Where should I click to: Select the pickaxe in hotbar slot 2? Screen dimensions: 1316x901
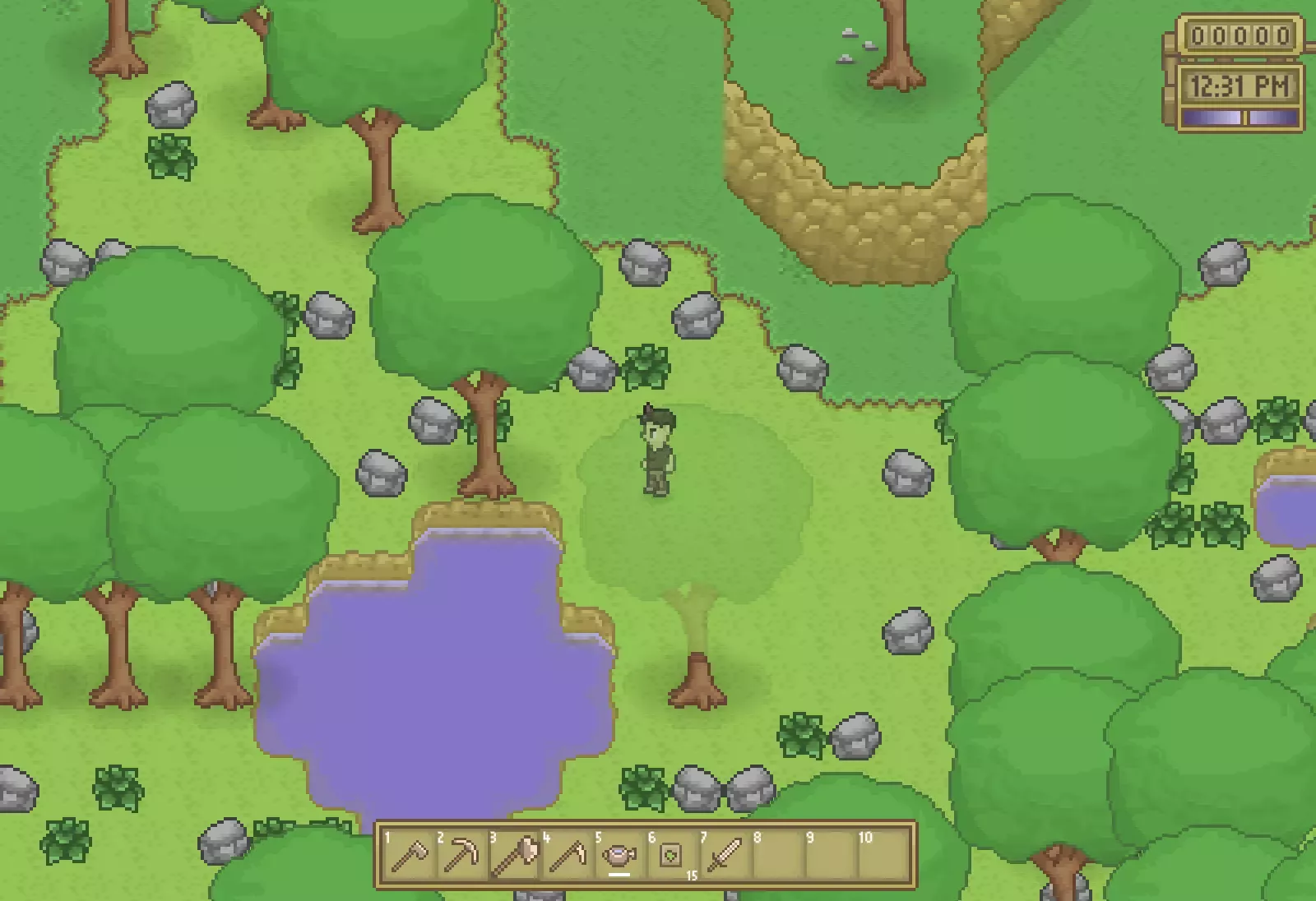(461, 856)
